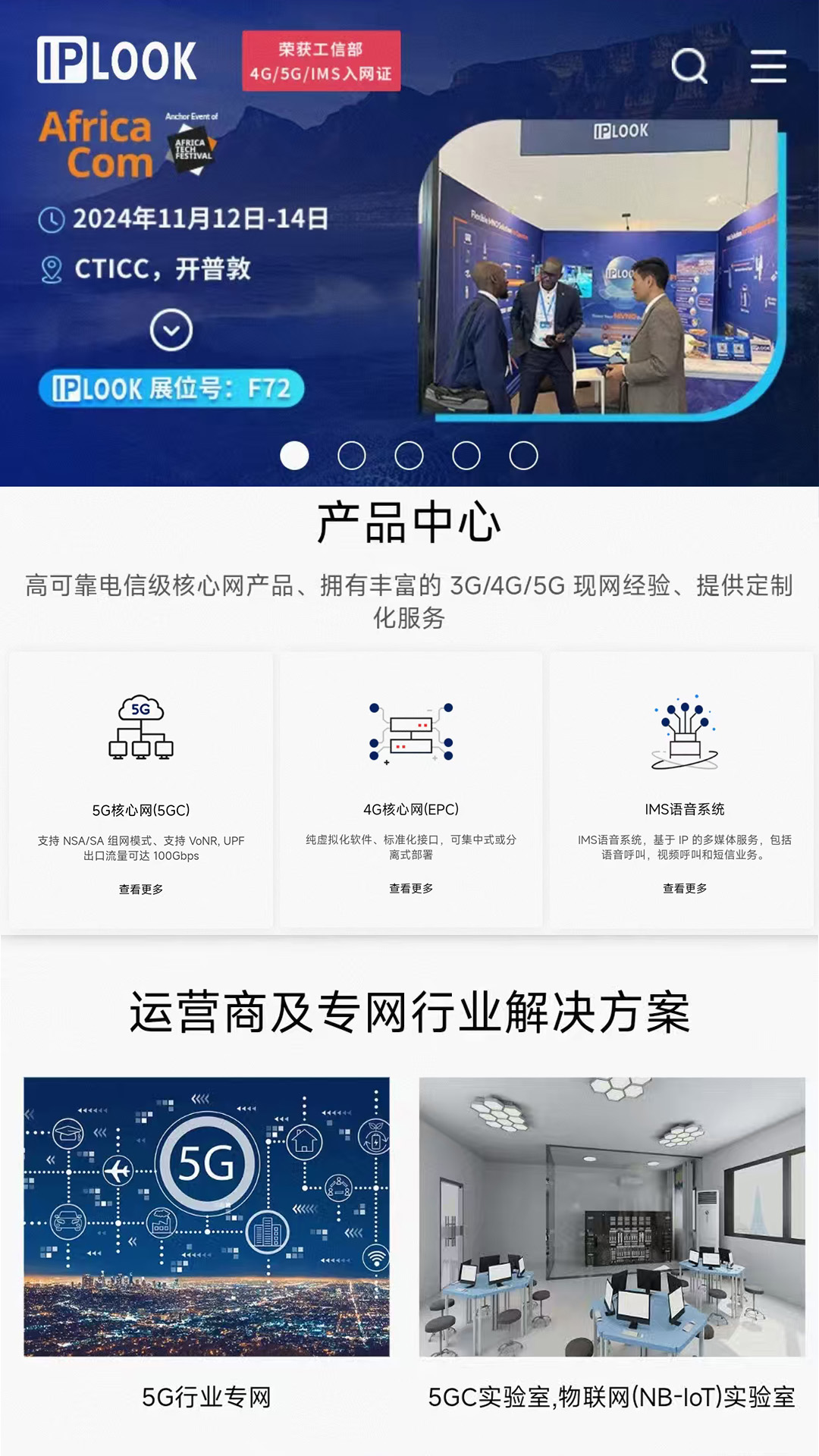Tap 查看更多 under 4G核心网(EPC)
819x1456 pixels.
(x=411, y=888)
